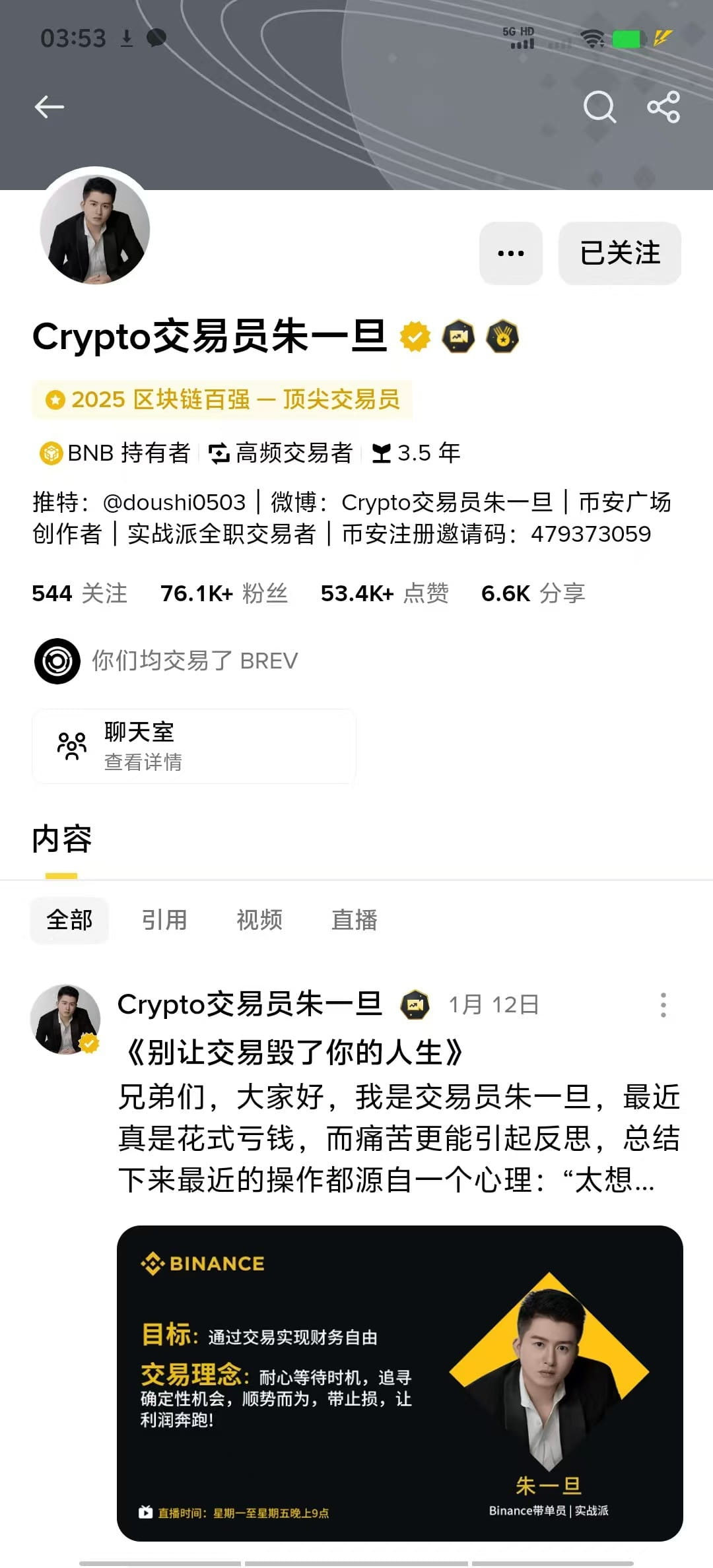713x1568 pixels.
Task: Switch to the 直播 filter
Action: click(355, 920)
